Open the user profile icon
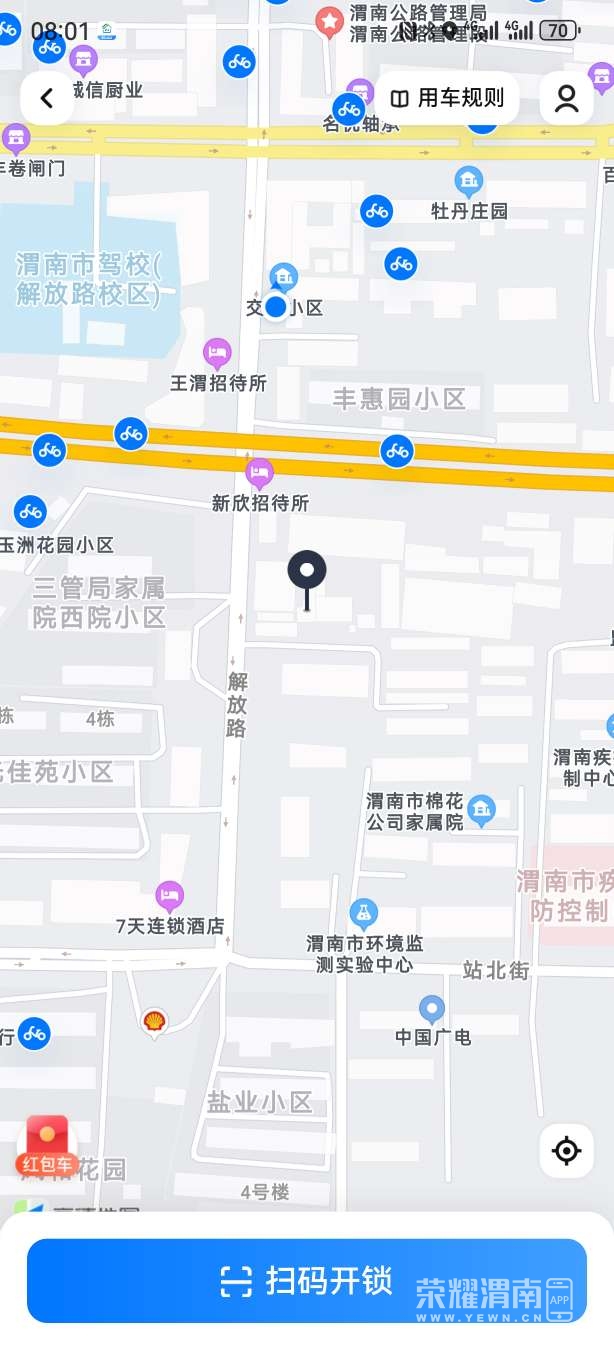Viewport: 614px width, 1350px height. click(566, 98)
